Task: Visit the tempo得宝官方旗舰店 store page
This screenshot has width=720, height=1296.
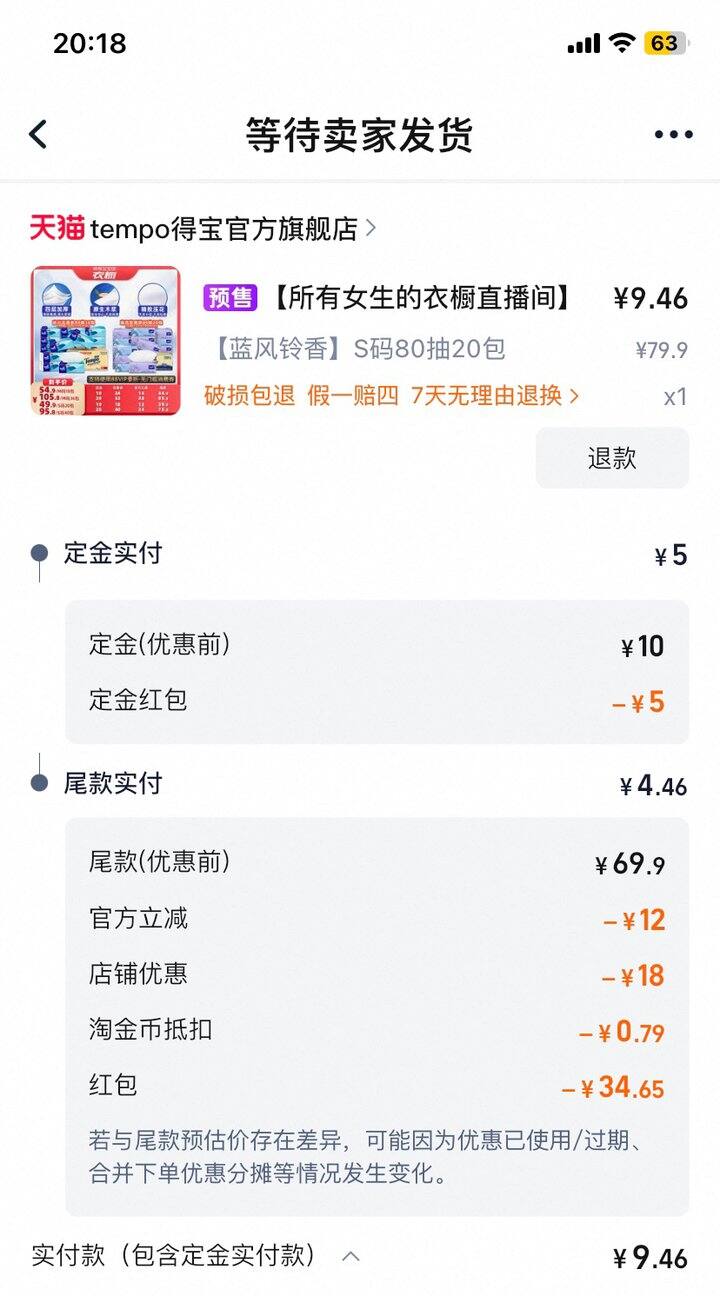Action: (x=223, y=229)
